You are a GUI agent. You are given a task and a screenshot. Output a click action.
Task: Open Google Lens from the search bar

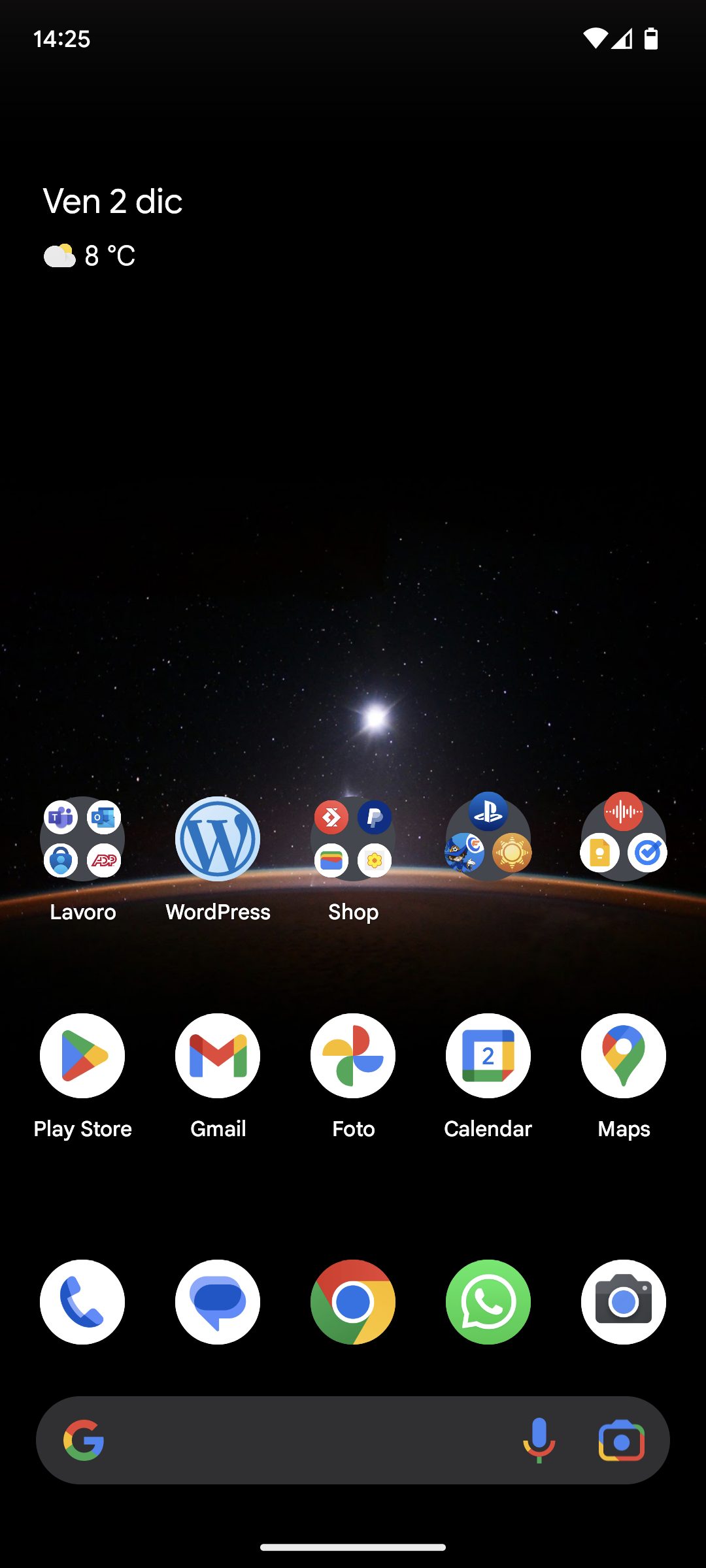click(x=621, y=1441)
